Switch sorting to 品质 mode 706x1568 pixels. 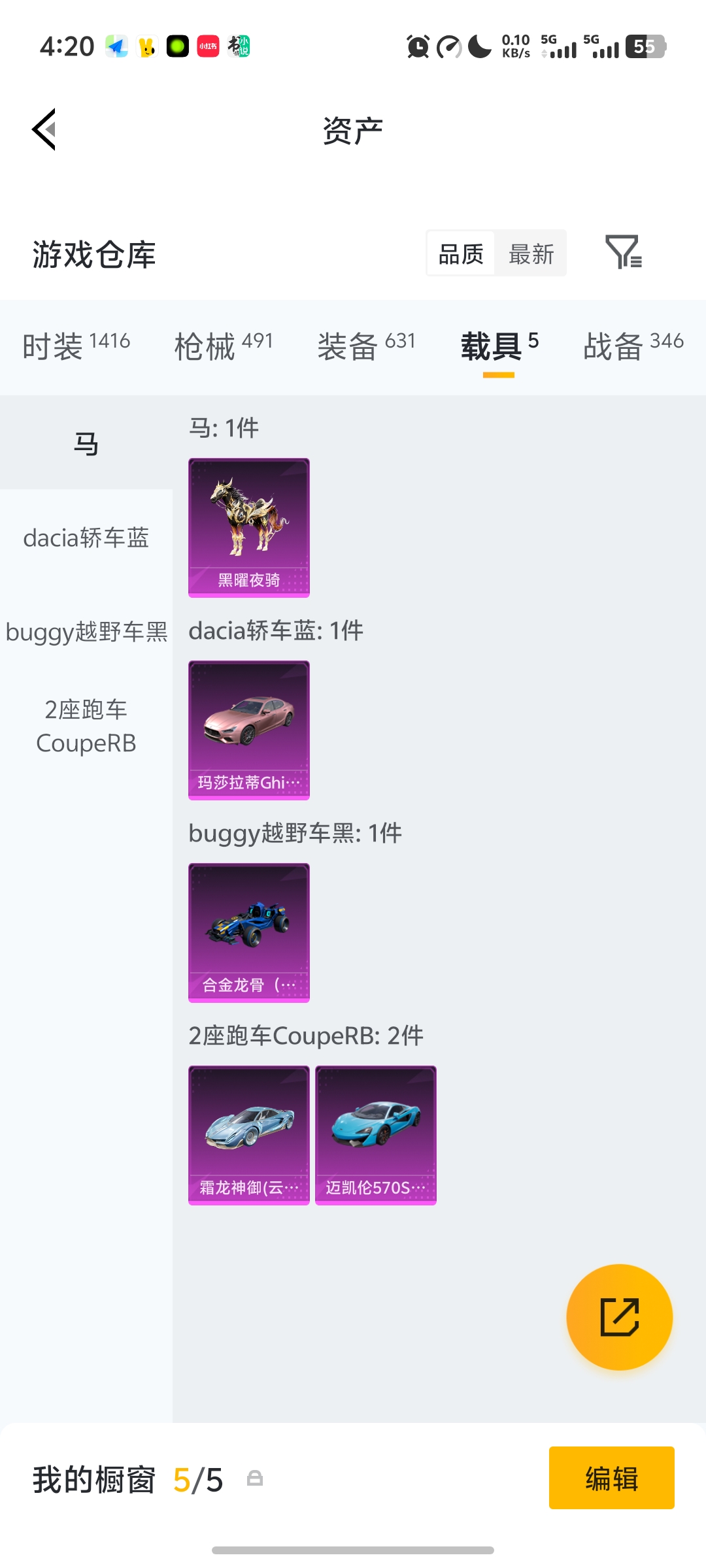click(461, 253)
